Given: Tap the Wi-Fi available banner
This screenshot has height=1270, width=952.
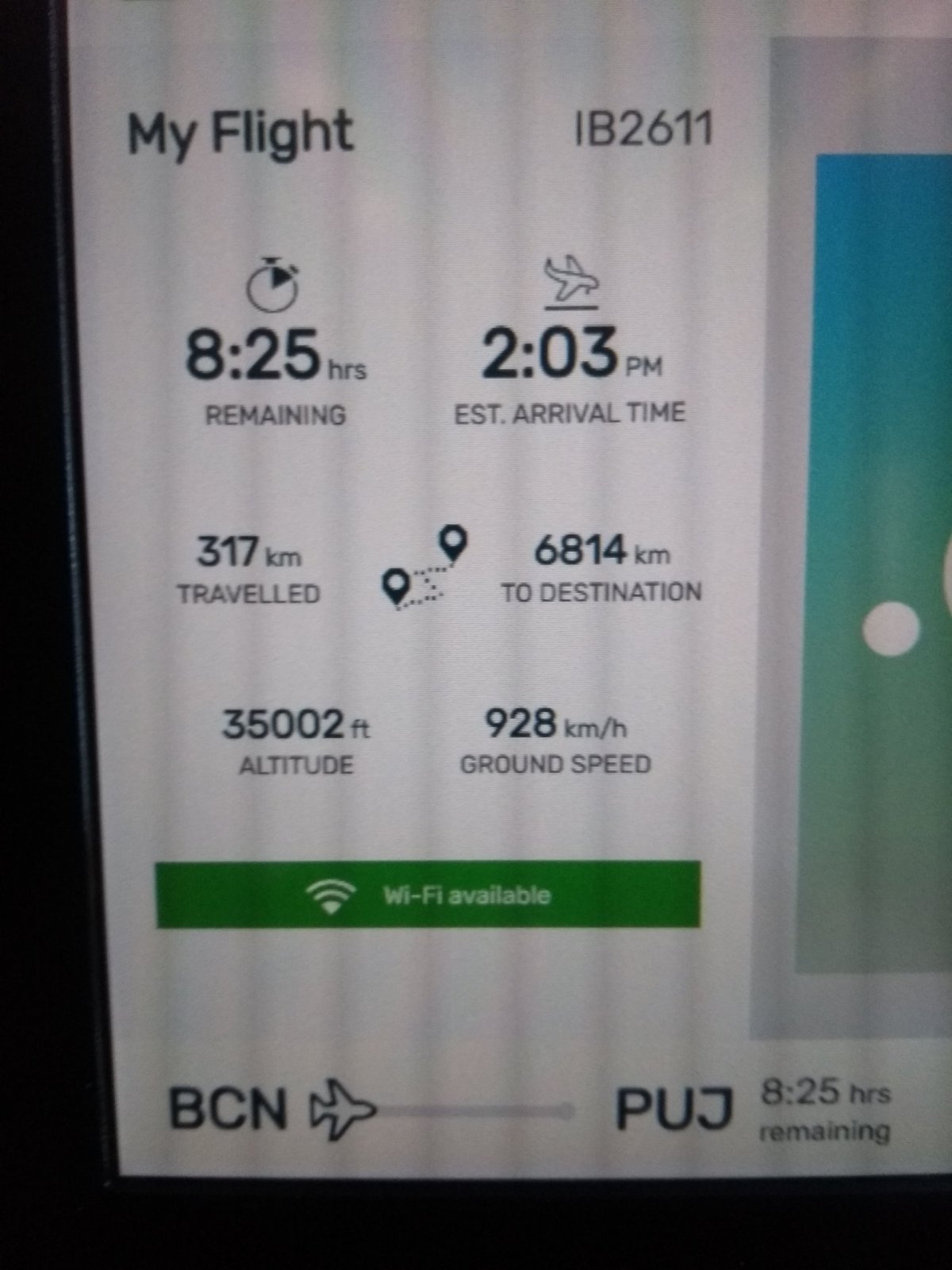Looking at the screenshot, I should [428, 895].
